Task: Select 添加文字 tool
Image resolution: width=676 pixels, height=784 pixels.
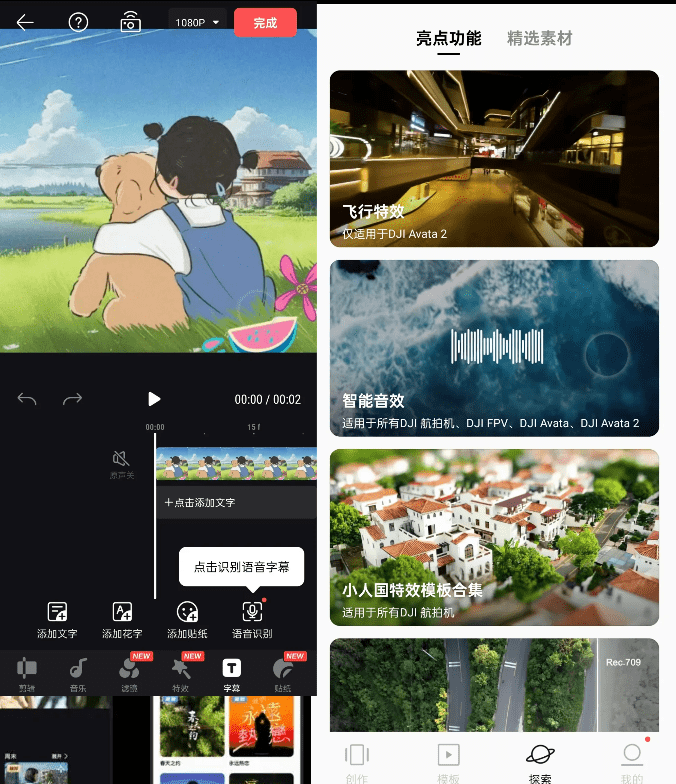Action: (57, 620)
